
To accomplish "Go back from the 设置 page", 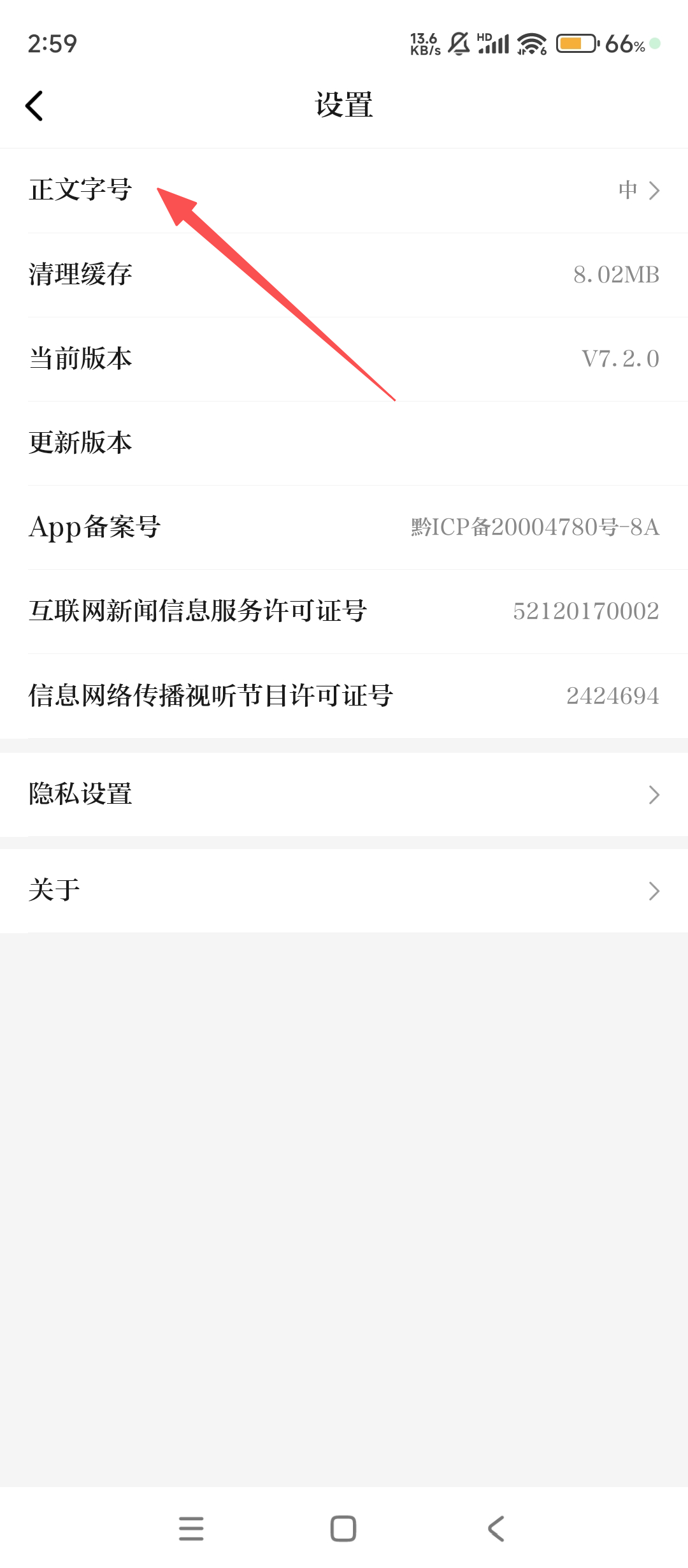I will tap(34, 105).
